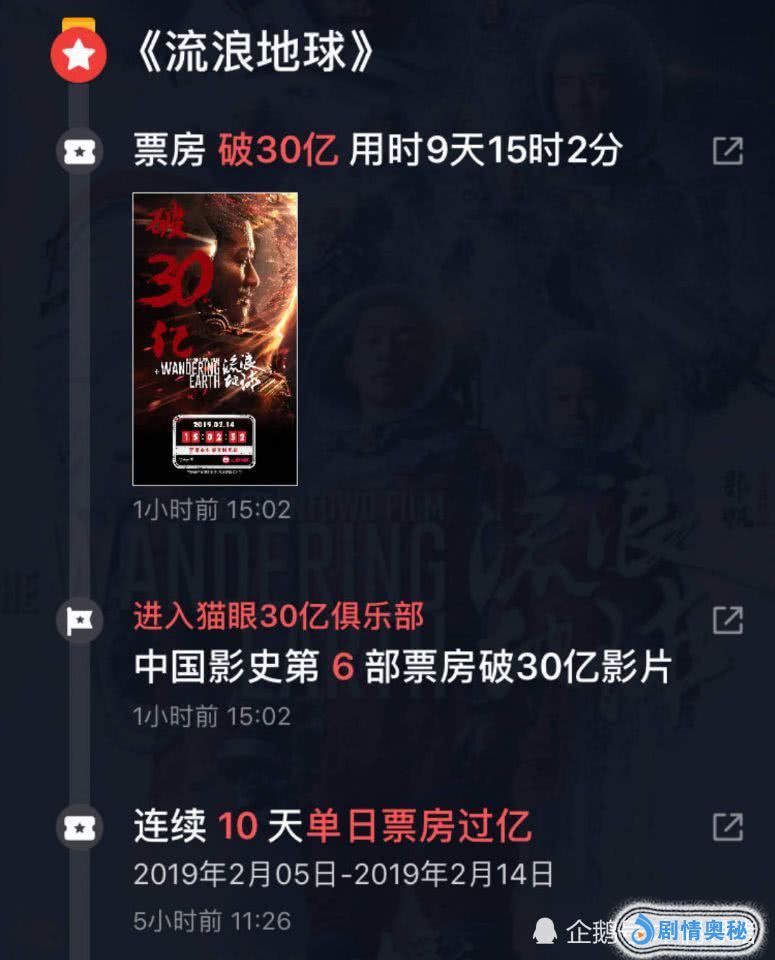Open the 破30亿 poster image
The width and height of the screenshot is (775, 960).
click(215, 338)
